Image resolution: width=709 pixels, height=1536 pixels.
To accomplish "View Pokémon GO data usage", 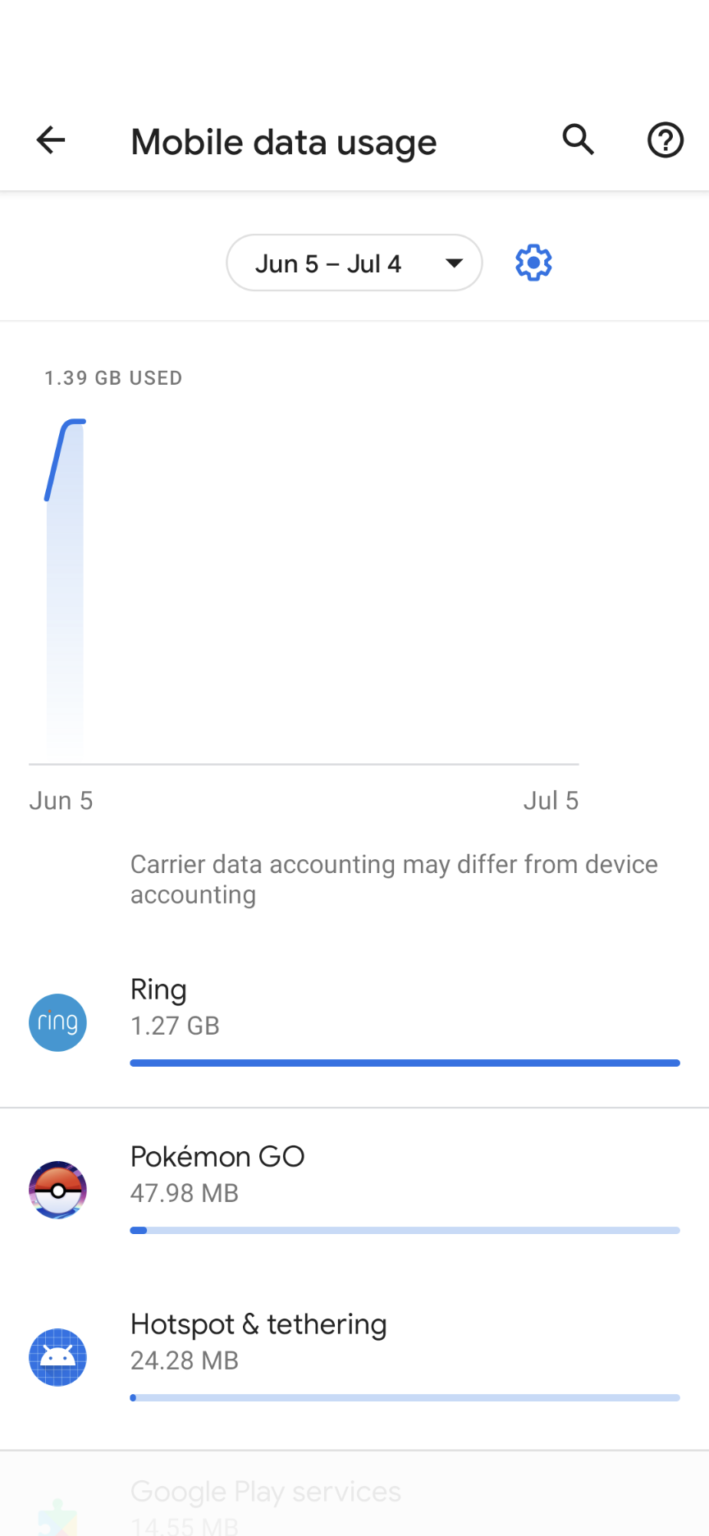I will [x=354, y=1192].
